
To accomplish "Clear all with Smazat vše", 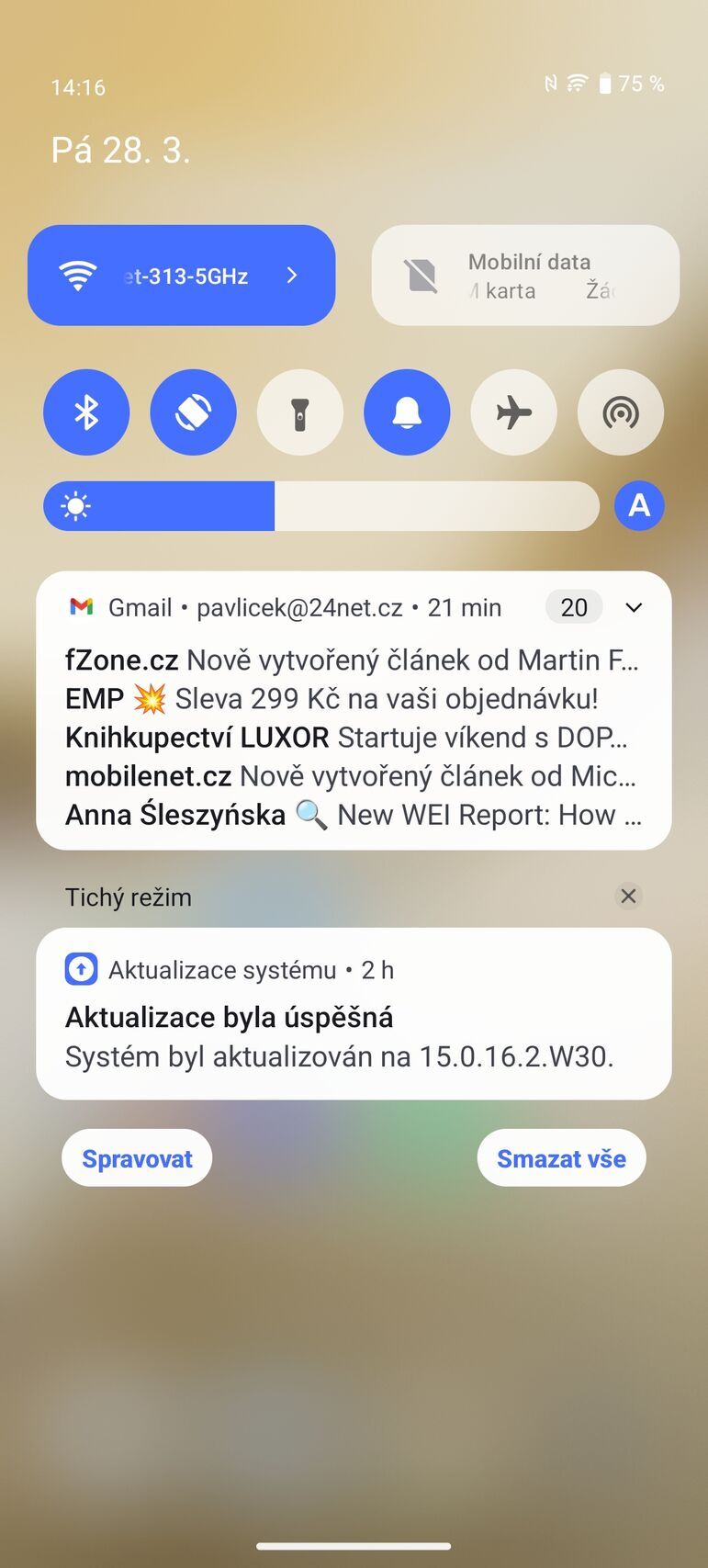I will pyautogui.click(x=561, y=1158).
